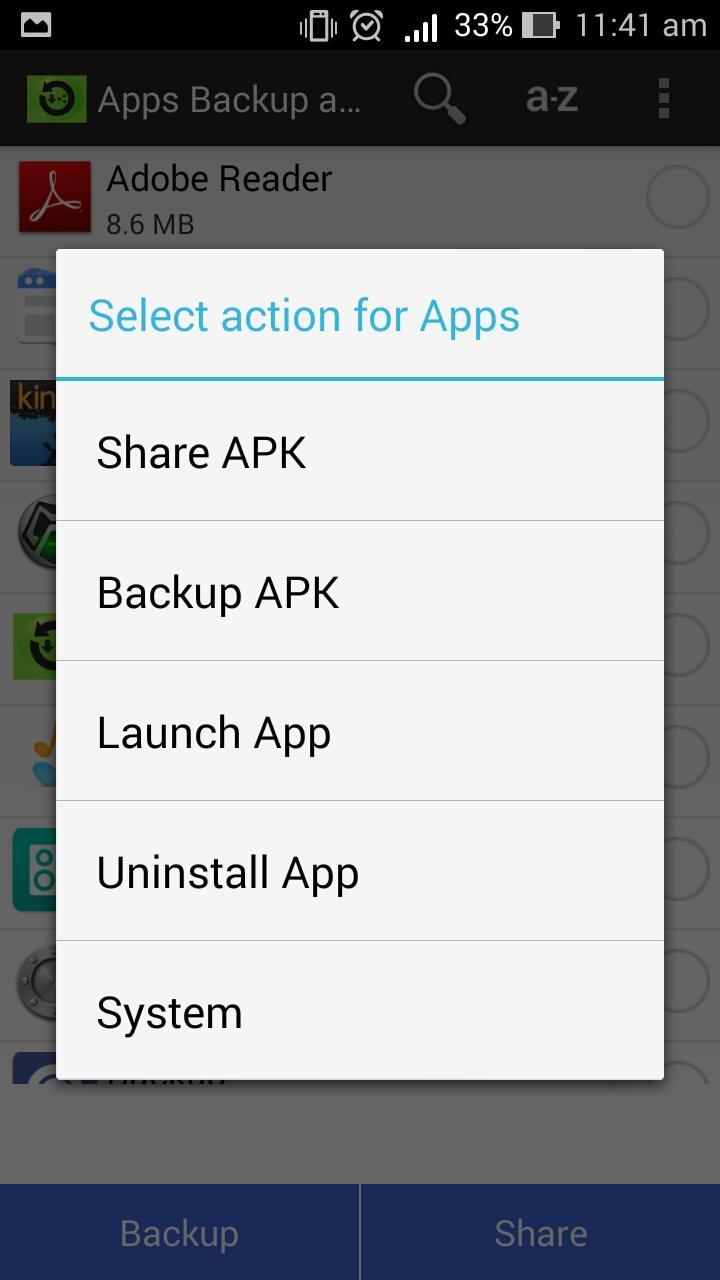Select the circle checkbox beside Adobe Reader
720x1280 pixels.
[678, 196]
